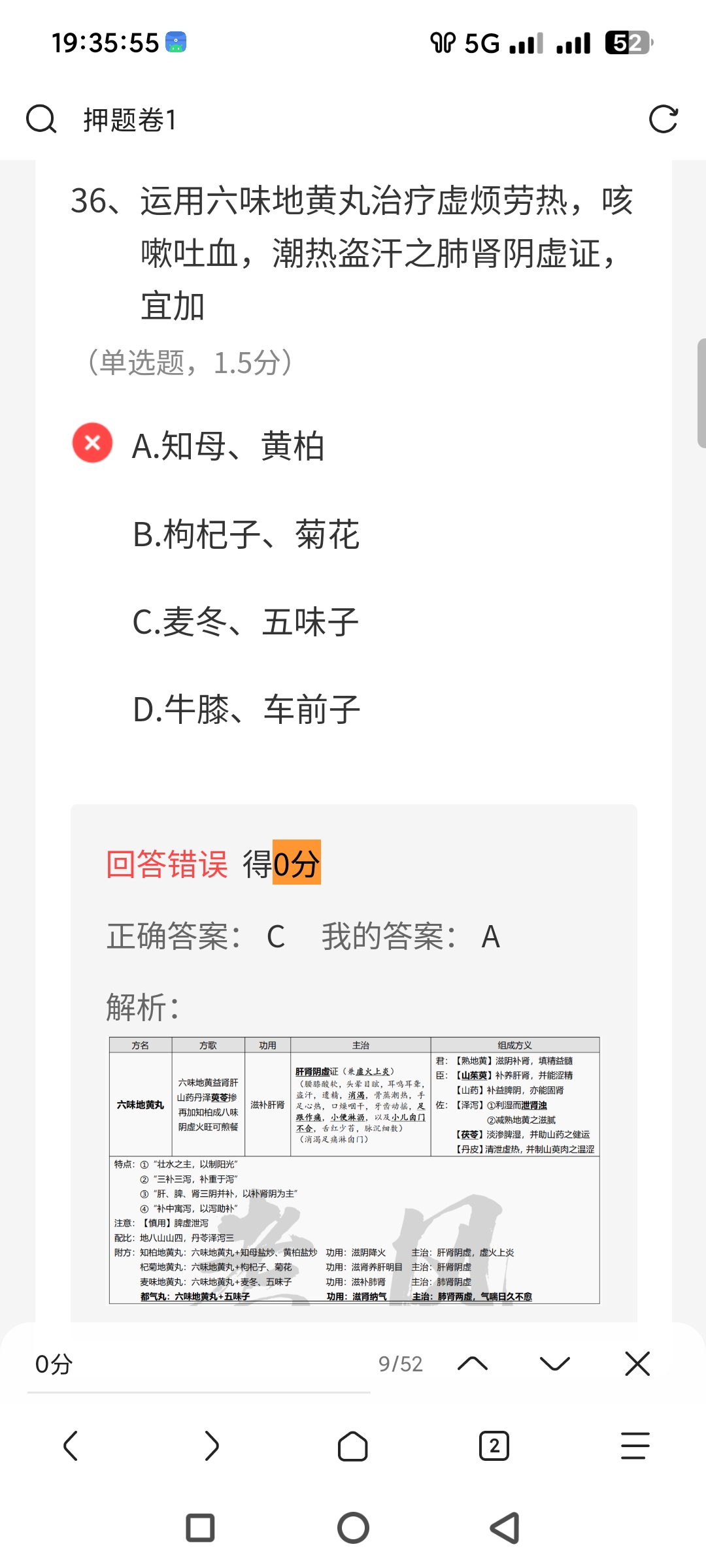Open the browser home page
706x1568 pixels.
[353, 1446]
